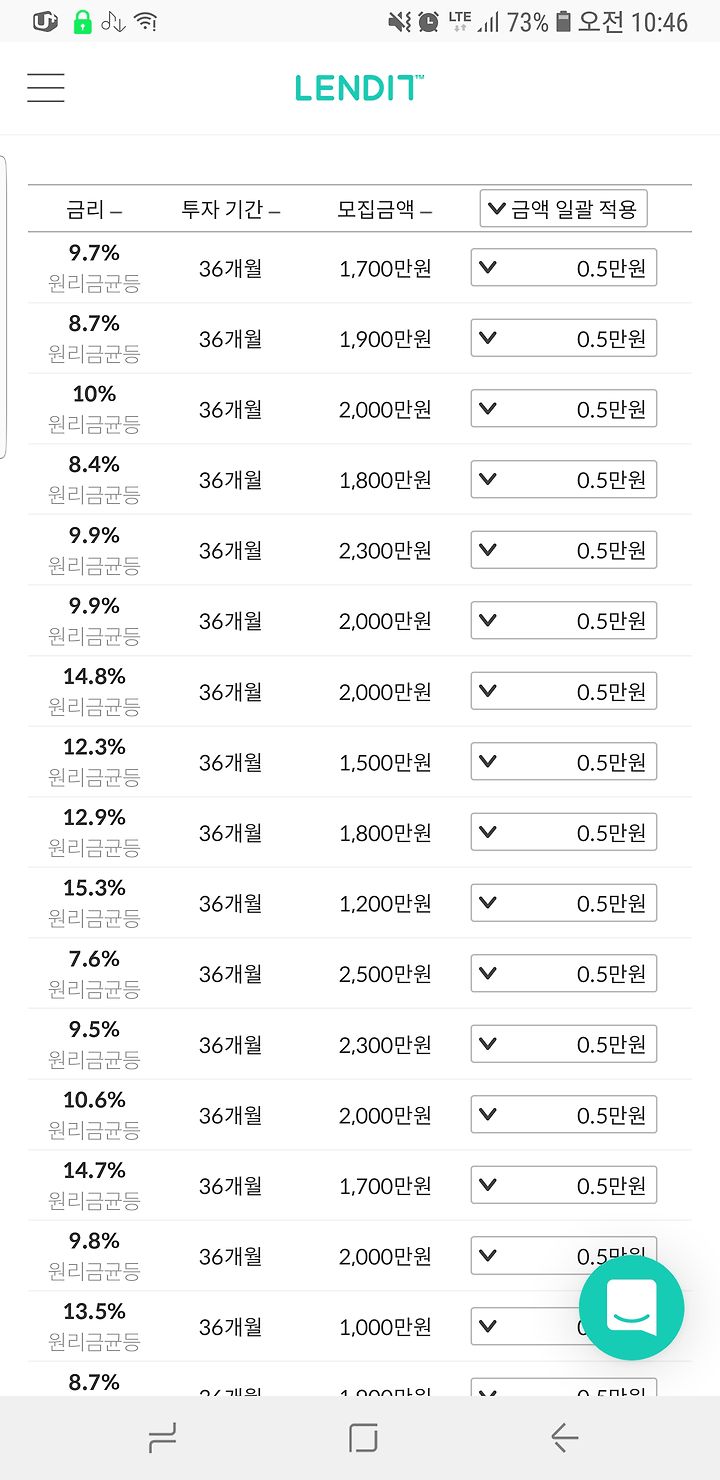
Task: Select amount dropdown on the 10% row
Action: click(x=563, y=409)
